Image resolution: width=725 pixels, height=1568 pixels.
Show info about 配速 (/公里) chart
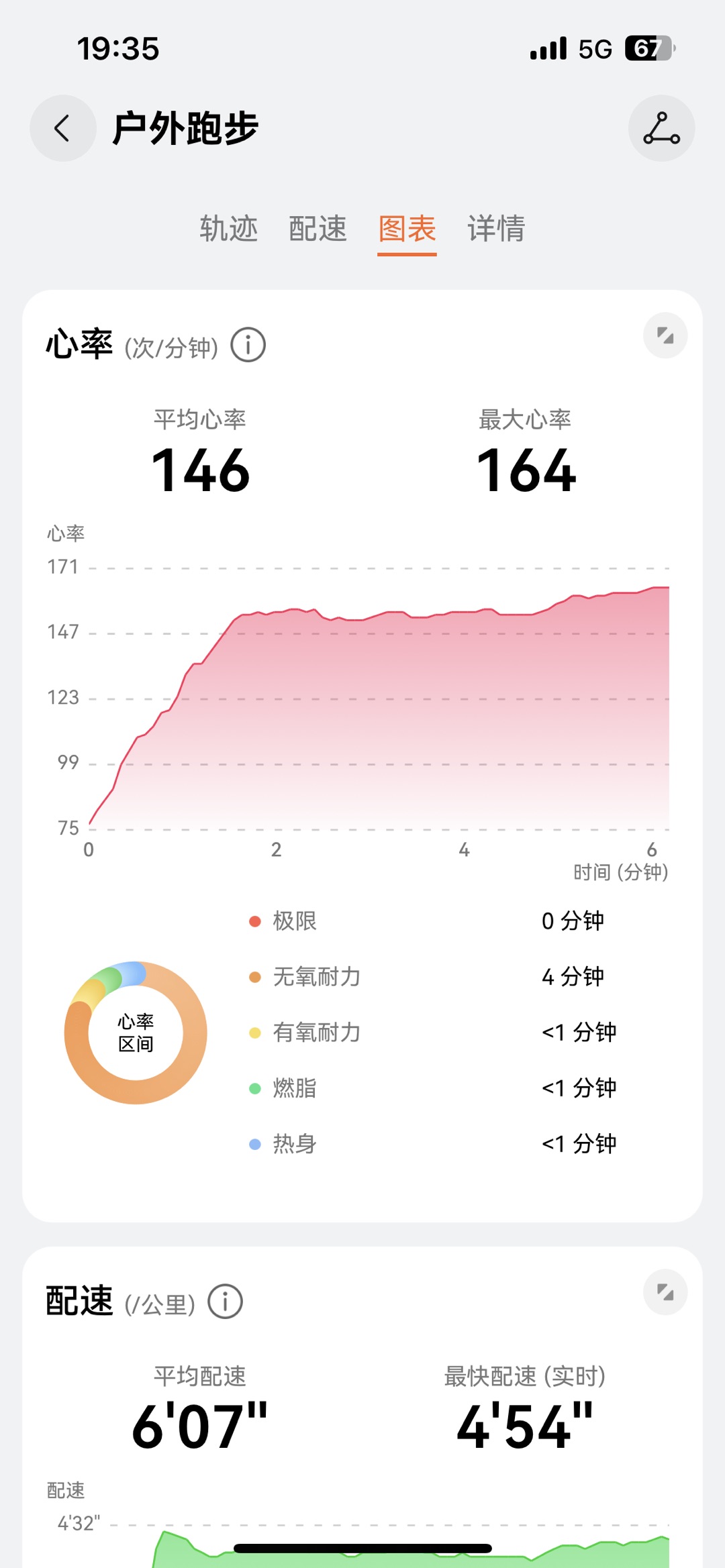click(x=225, y=1302)
